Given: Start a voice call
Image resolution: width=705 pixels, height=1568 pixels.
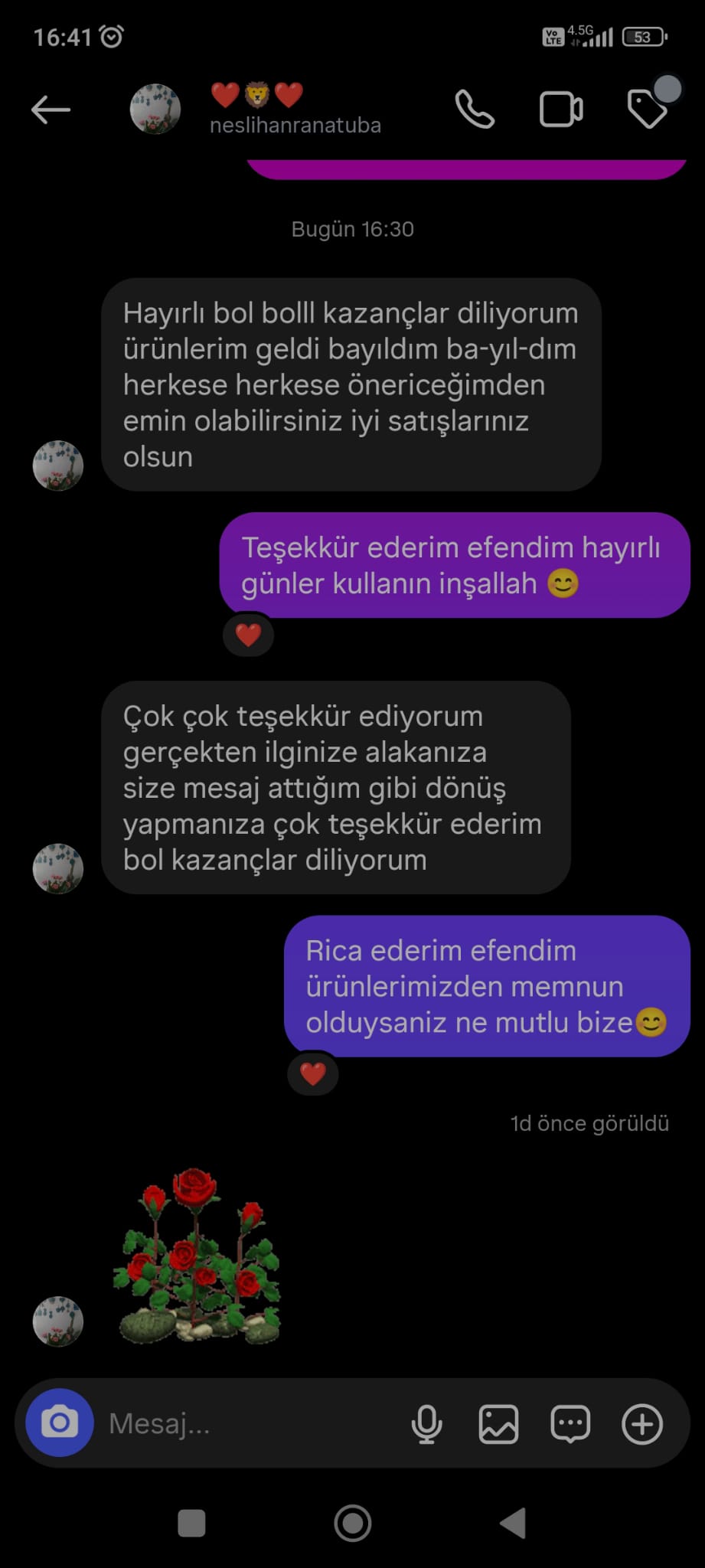Looking at the screenshot, I should [x=475, y=109].
